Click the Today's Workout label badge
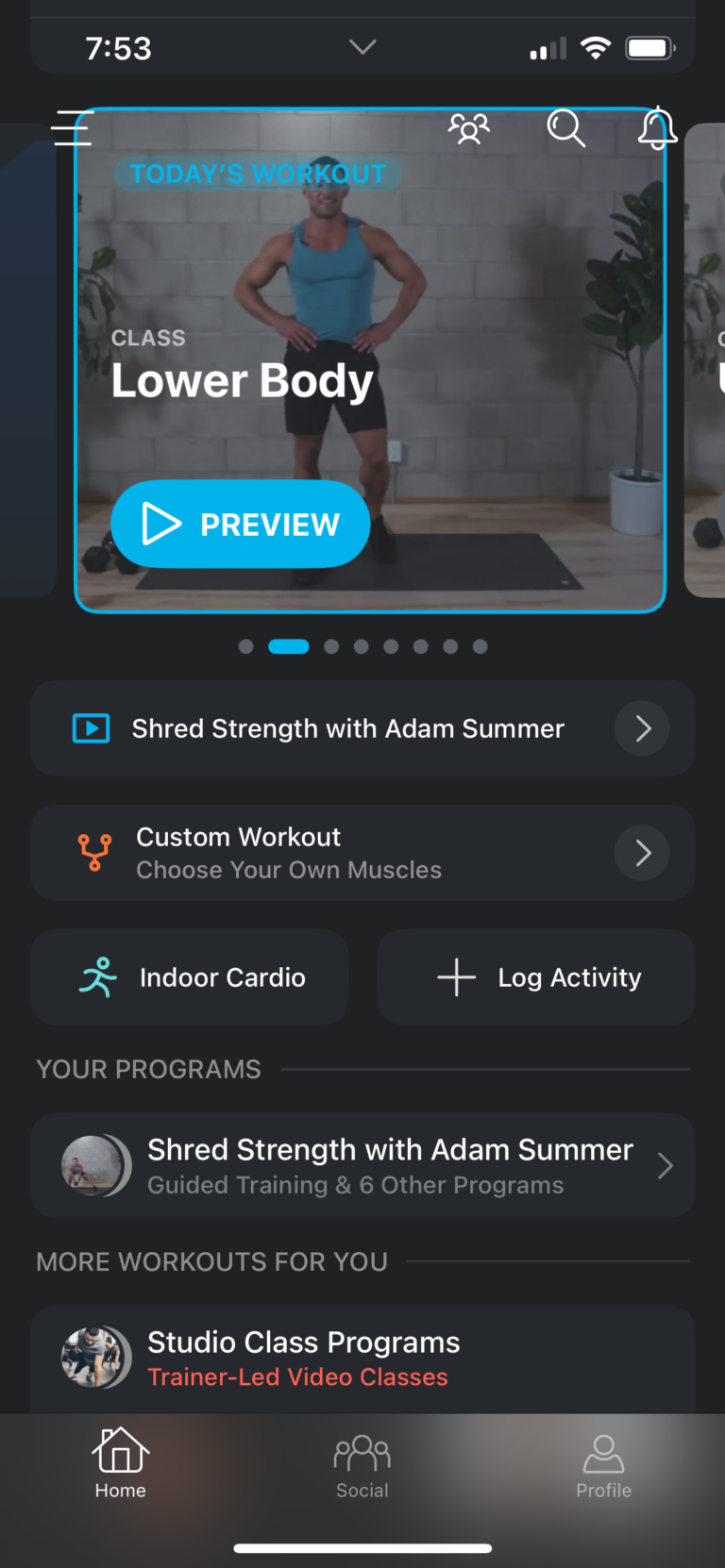 [257, 174]
